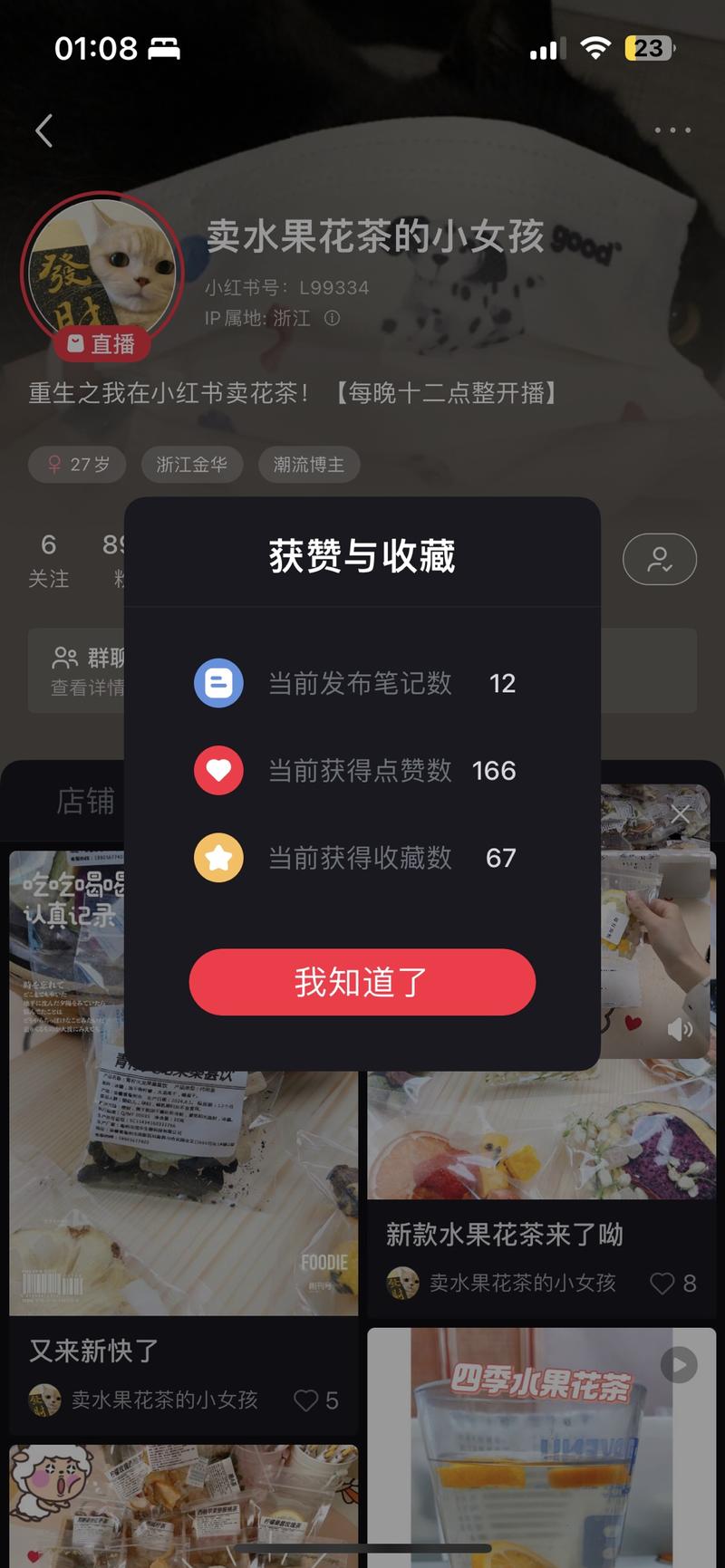Tap the live stream badge on avatar

[102, 342]
